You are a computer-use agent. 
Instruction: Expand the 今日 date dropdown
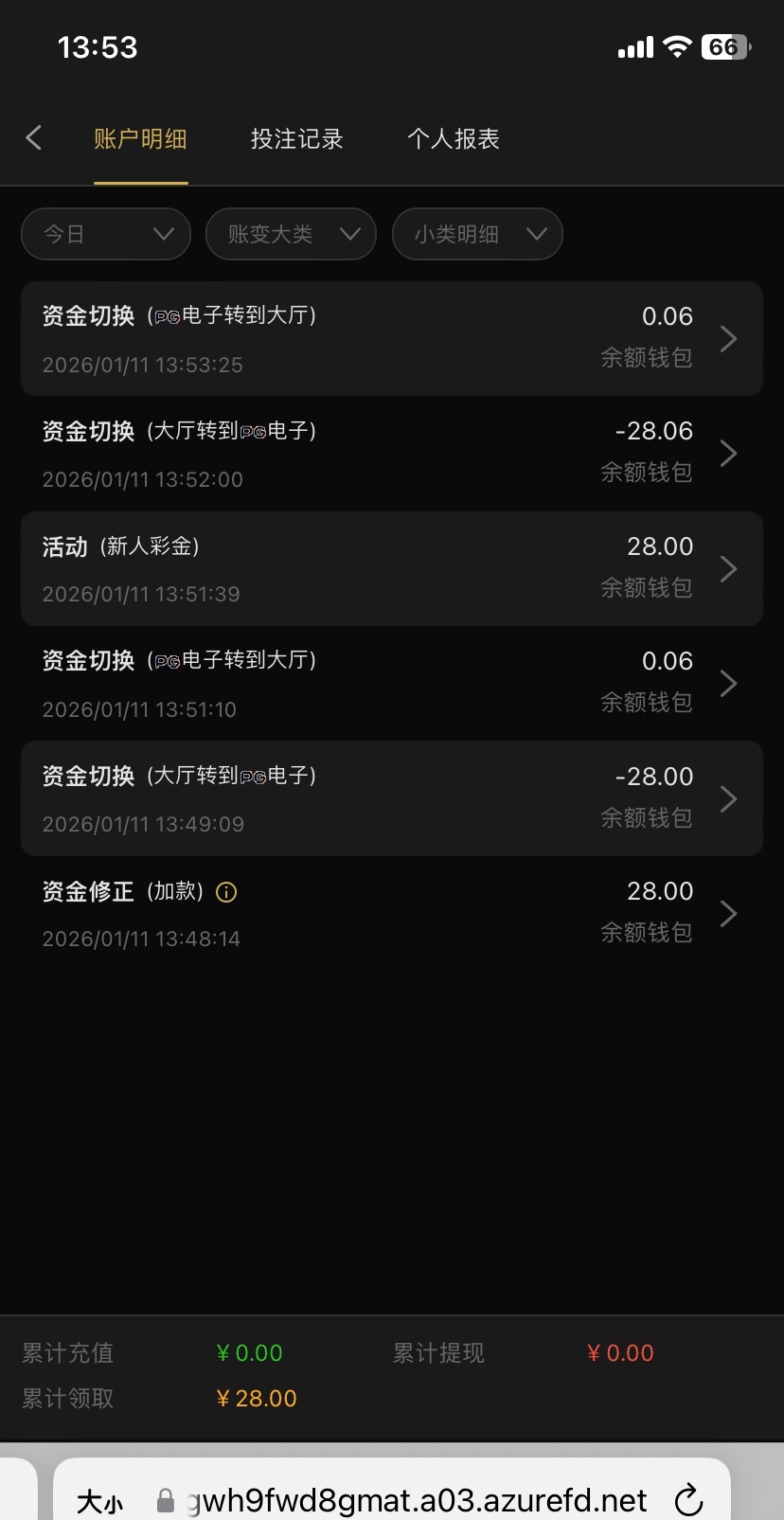point(106,234)
